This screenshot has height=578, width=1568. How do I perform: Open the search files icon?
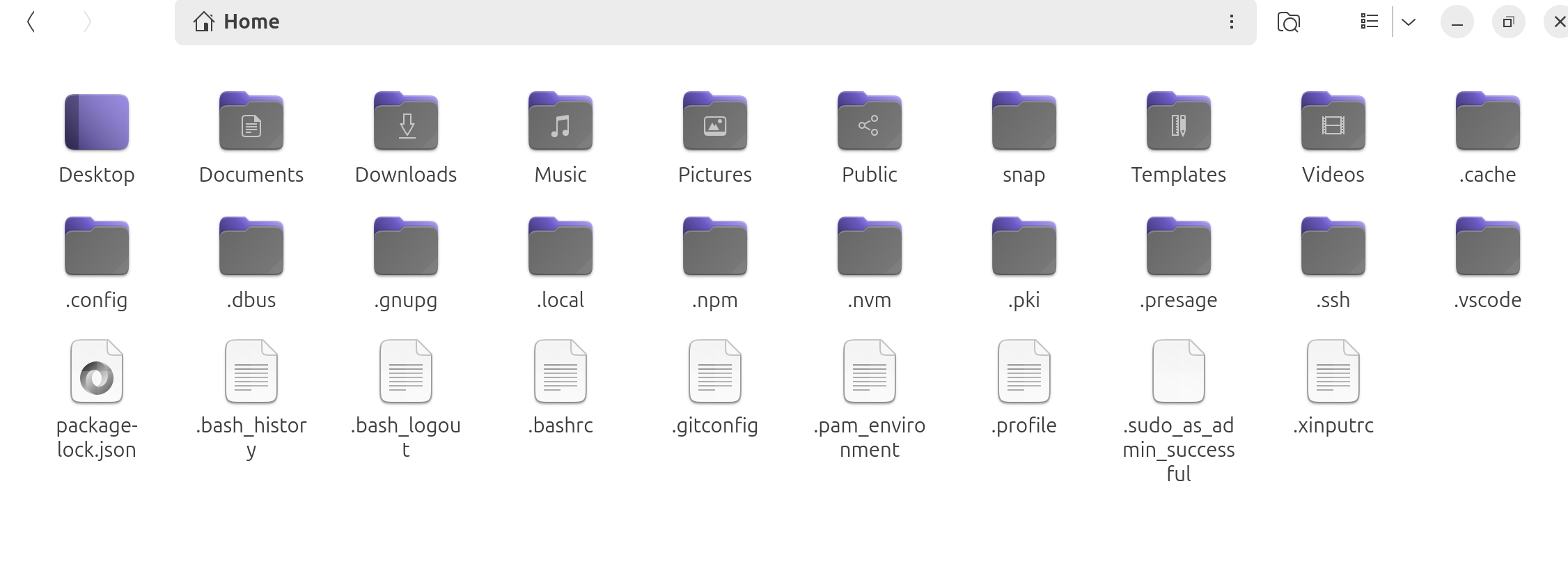tap(1288, 22)
